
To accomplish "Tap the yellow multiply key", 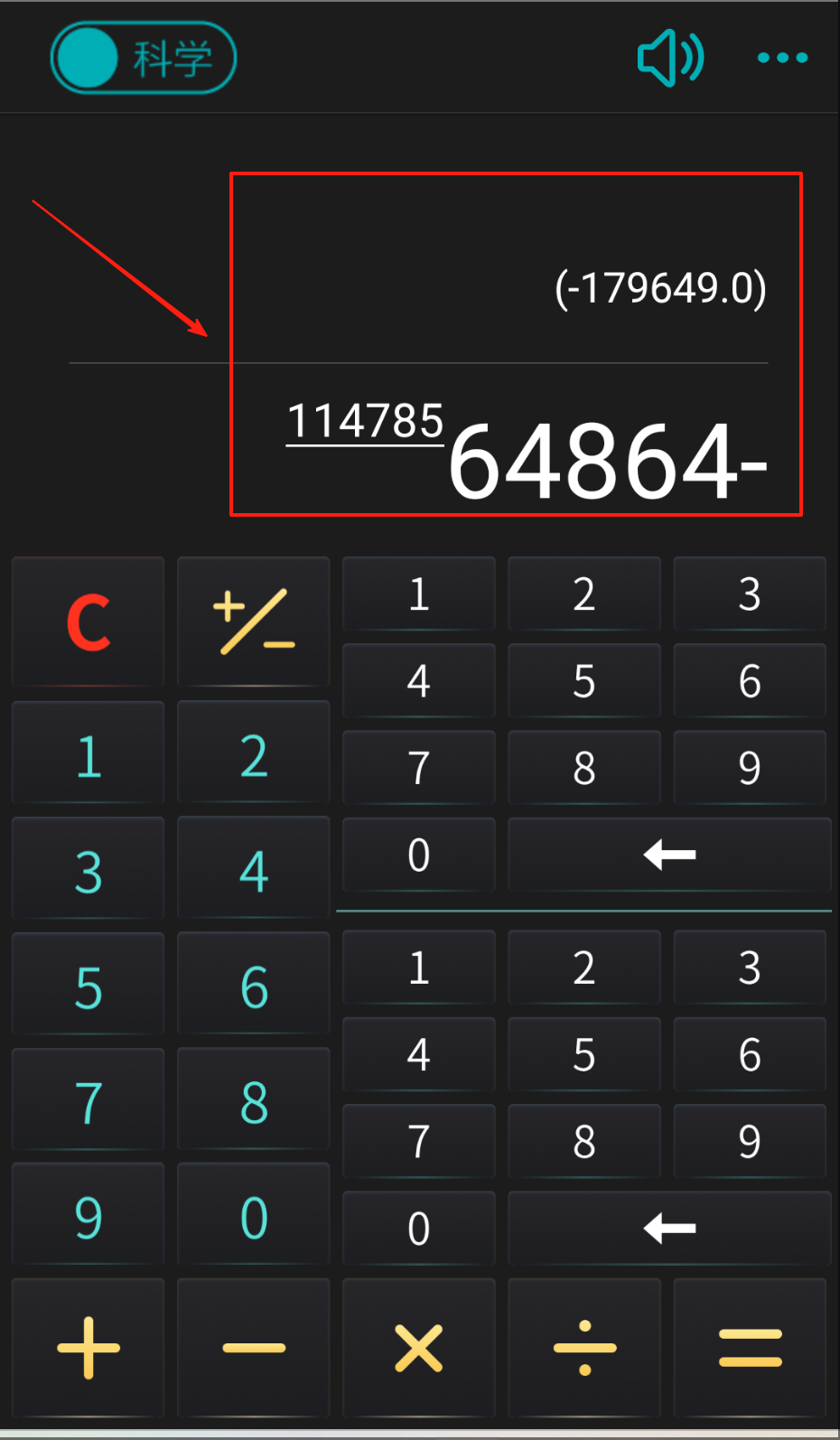I will coord(419,1348).
